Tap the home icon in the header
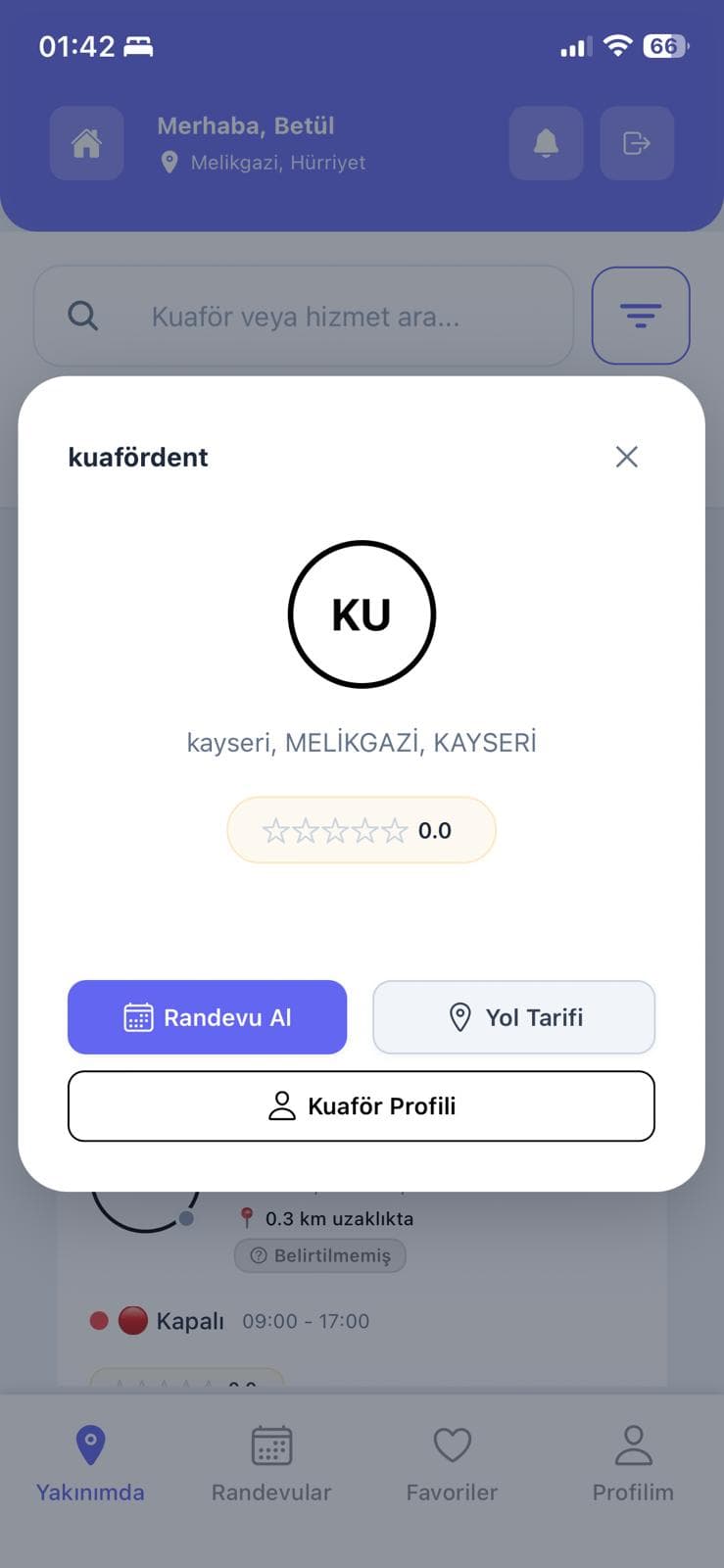724x1568 pixels. click(x=86, y=143)
